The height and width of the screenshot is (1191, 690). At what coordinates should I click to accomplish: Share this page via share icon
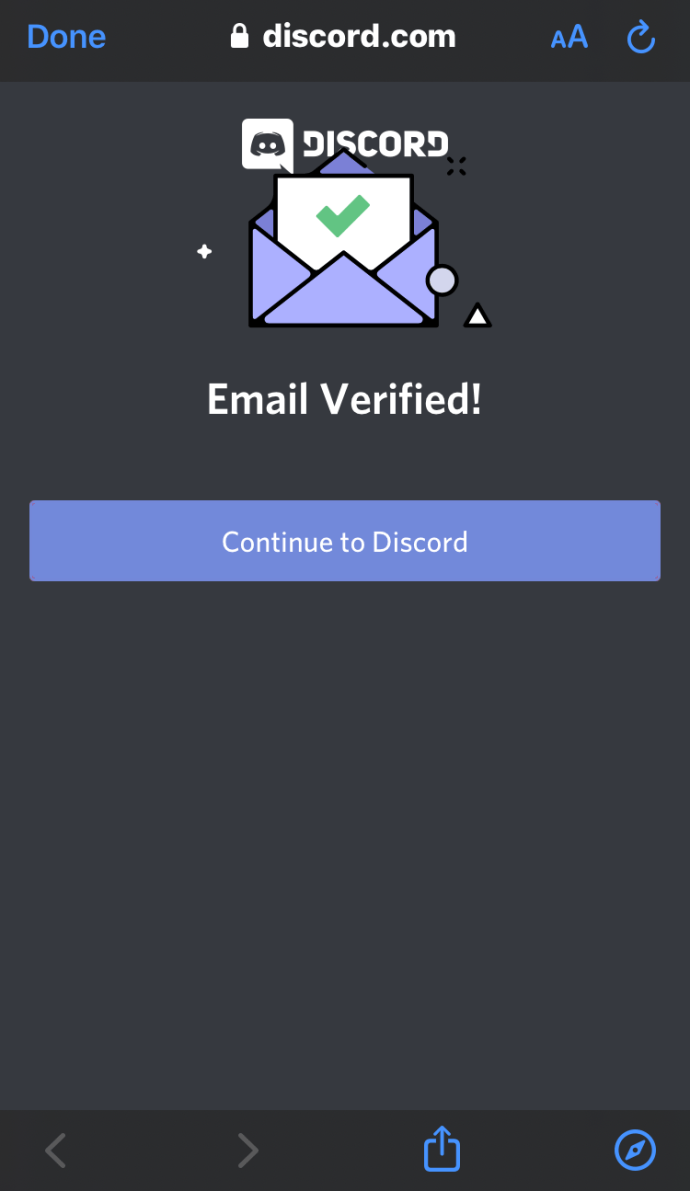[441, 1149]
